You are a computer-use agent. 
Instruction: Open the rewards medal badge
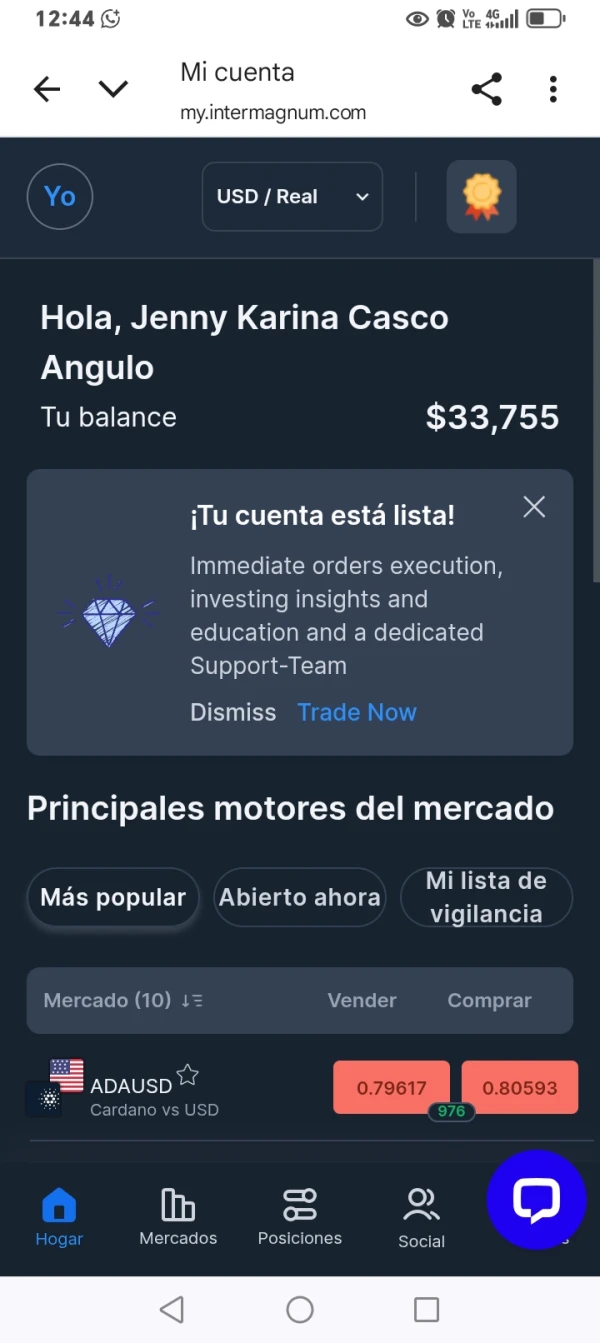tap(481, 197)
